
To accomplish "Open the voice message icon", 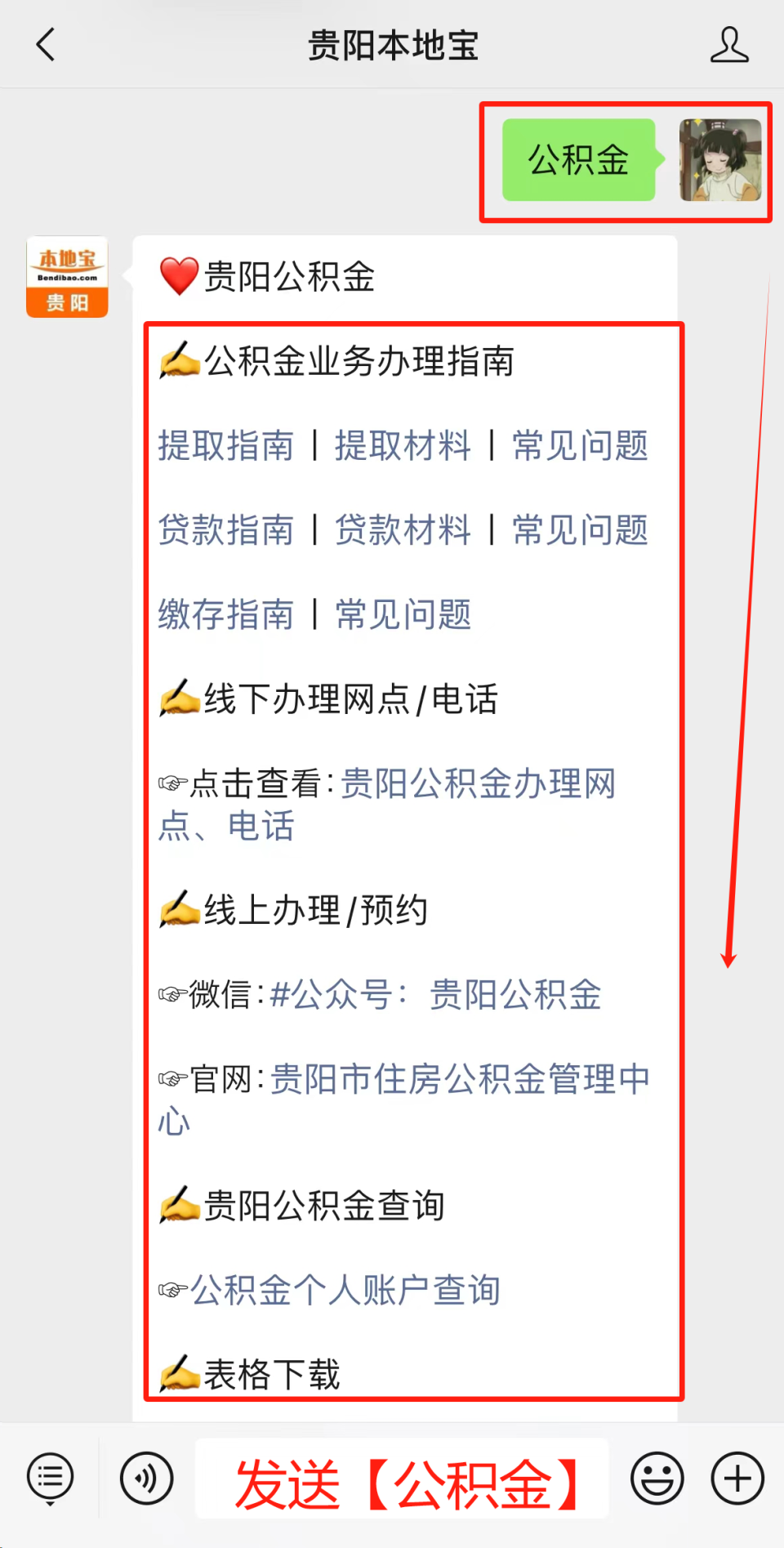I will pos(145,1477).
